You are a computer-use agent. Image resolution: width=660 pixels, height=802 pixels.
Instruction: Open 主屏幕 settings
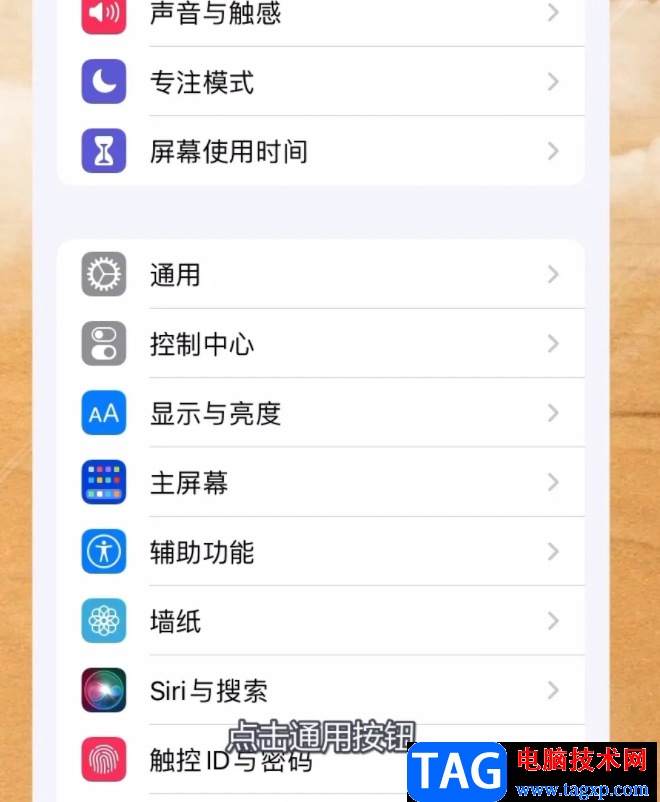coord(320,483)
